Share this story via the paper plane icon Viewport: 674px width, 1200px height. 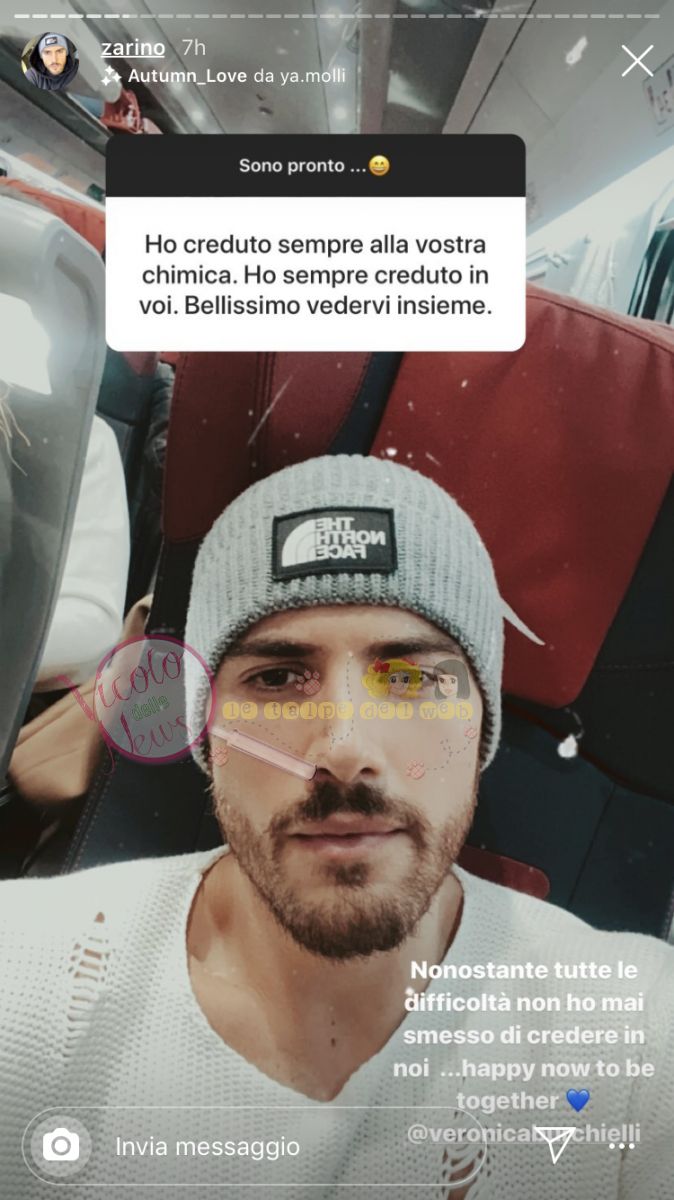557,1144
